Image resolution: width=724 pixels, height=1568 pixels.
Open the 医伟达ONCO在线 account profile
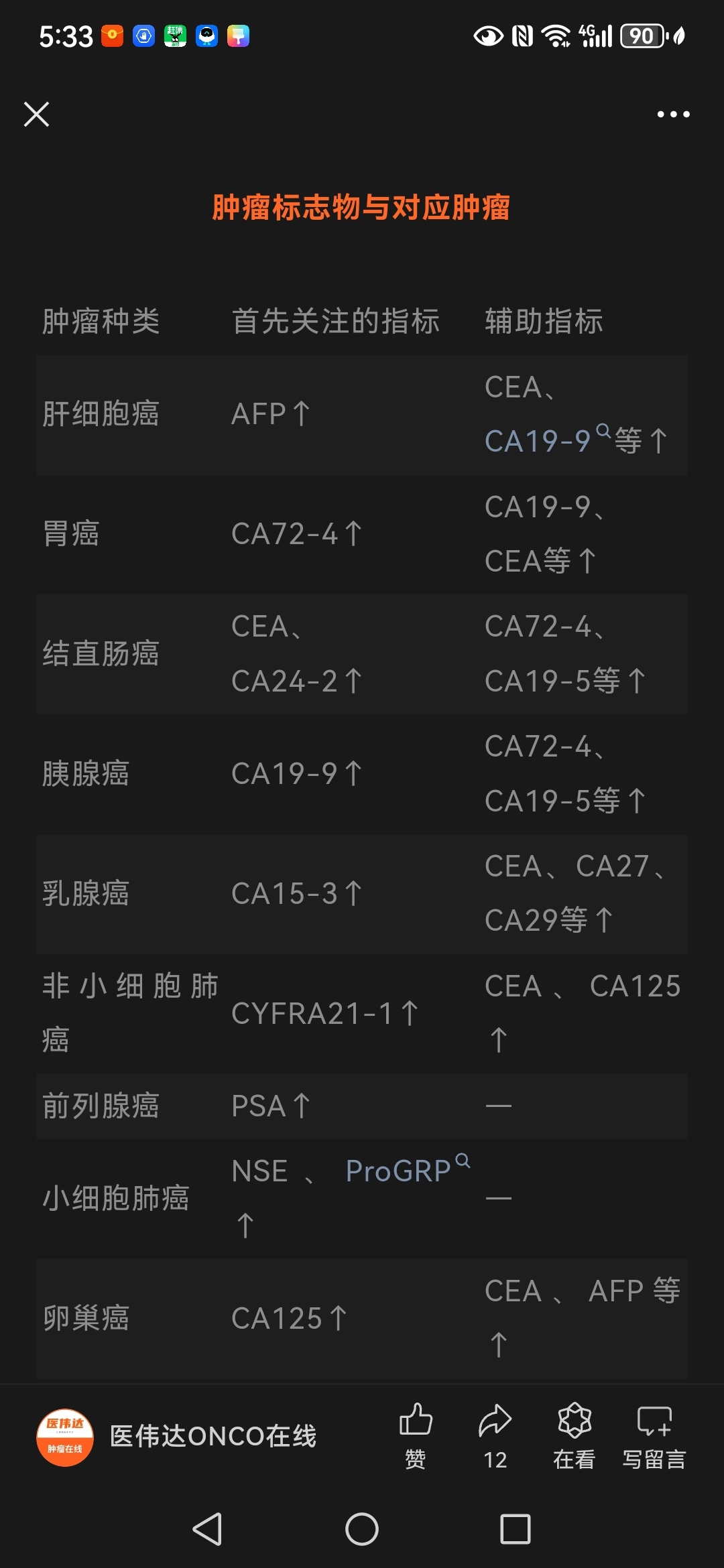[176, 1437]
